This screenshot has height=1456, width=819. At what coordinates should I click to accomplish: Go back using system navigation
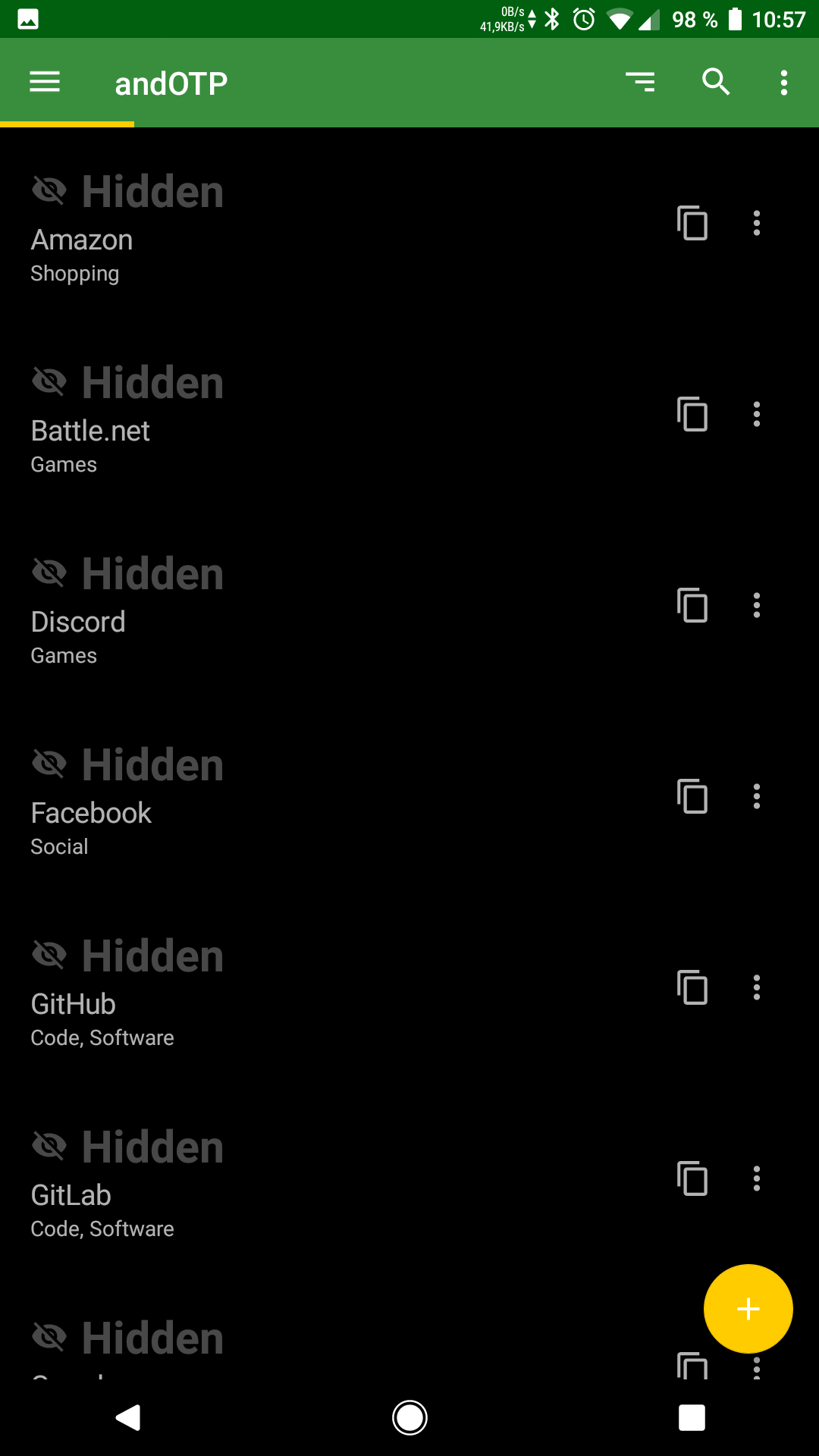click(x=128, y=1417)
